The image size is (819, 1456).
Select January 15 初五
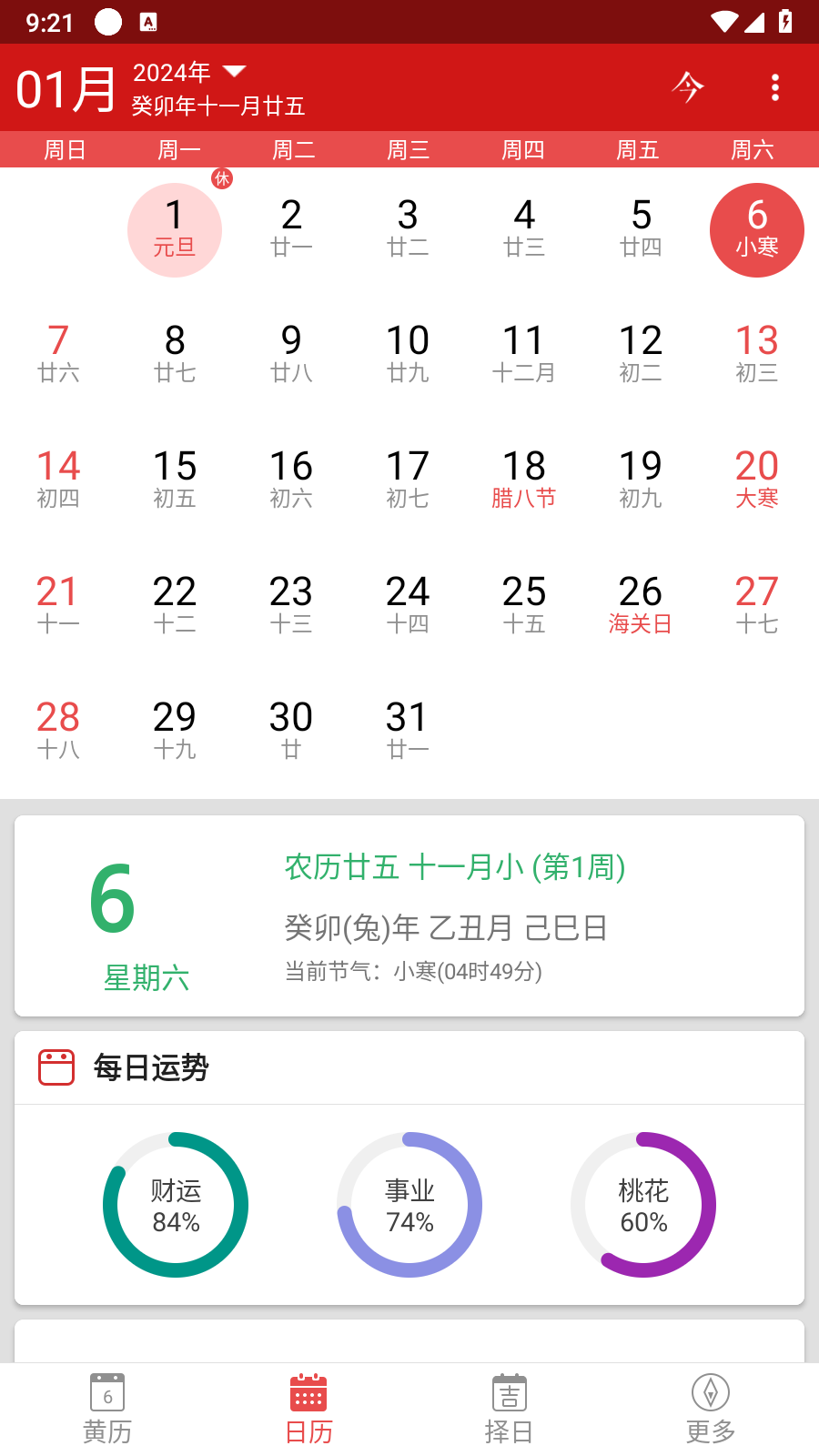click(175, 480)
